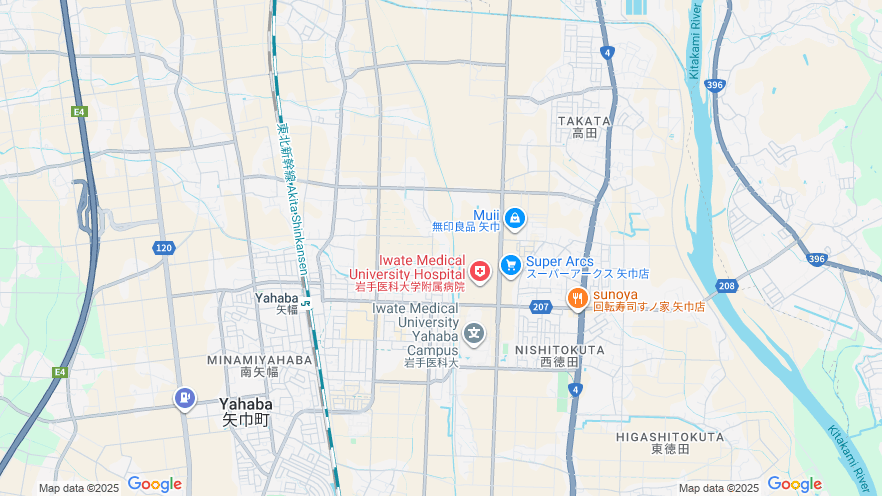Open the sunoya restaurant pin

pyautogui.click(x=577, y=298)
